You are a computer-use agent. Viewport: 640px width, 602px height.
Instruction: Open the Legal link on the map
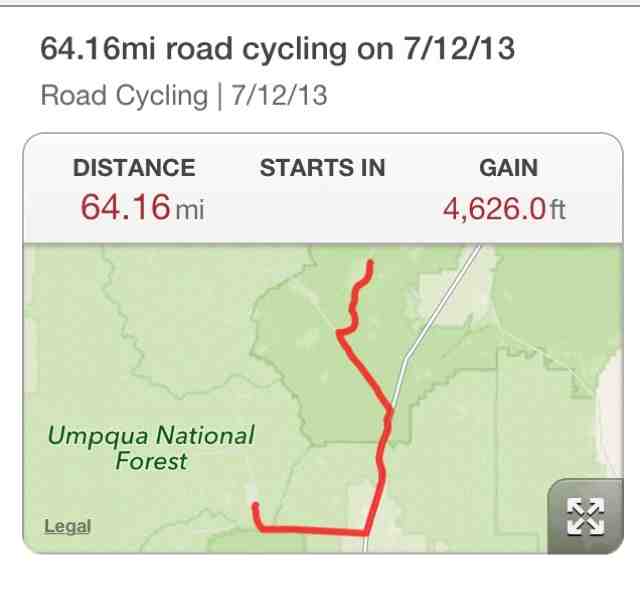coord(67,526)
